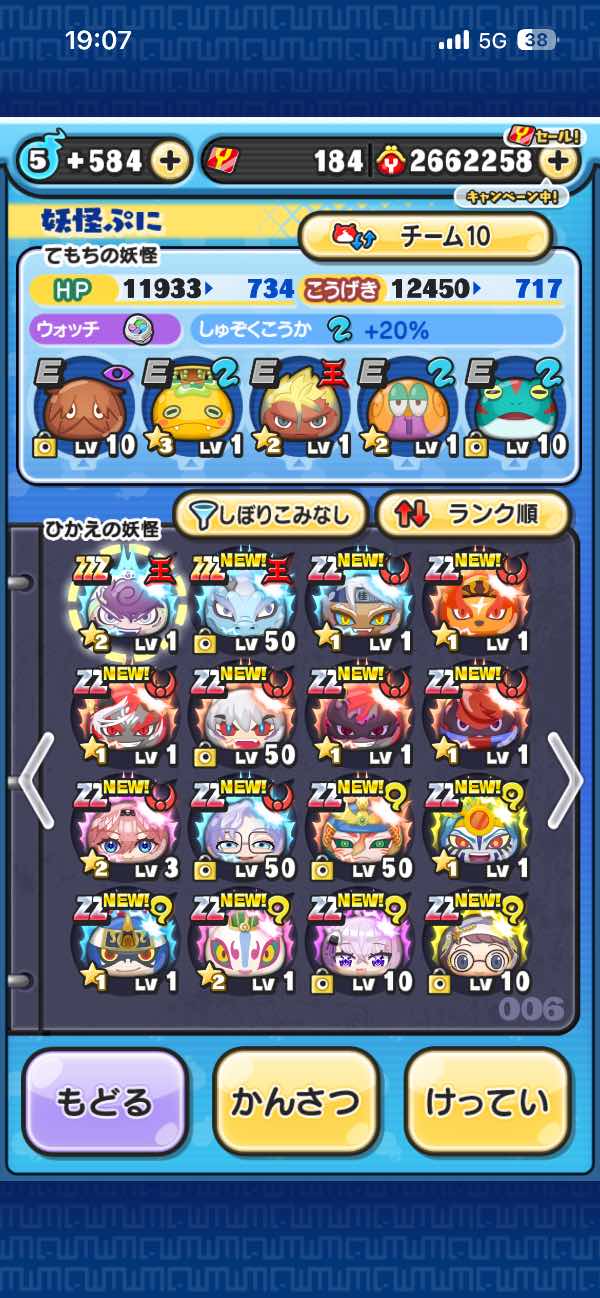Go to next yokai page arrow
The height and width of the screenshot is (1298, 600).
(563, 780)
